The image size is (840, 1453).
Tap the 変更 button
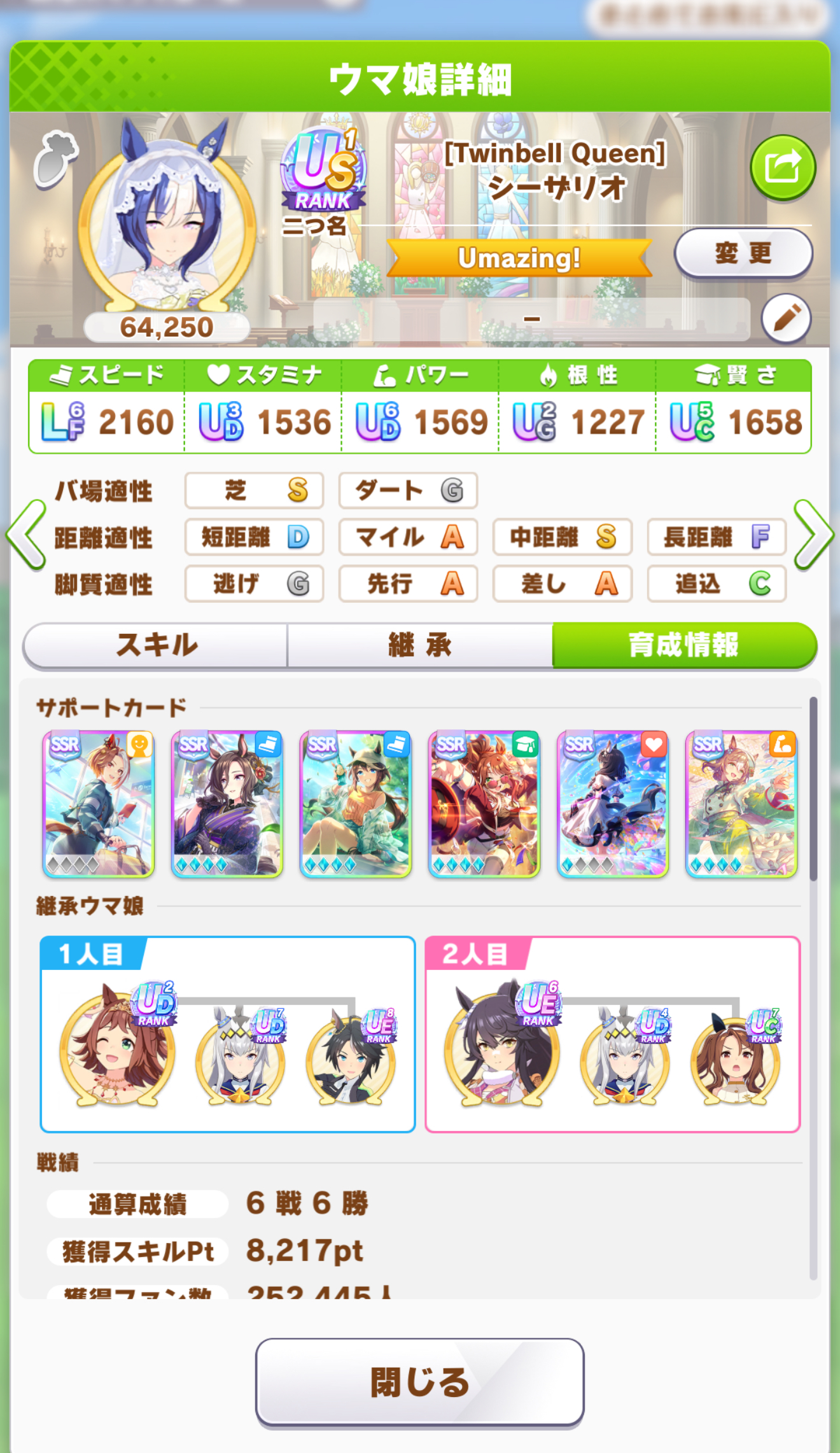pos(743,253)
